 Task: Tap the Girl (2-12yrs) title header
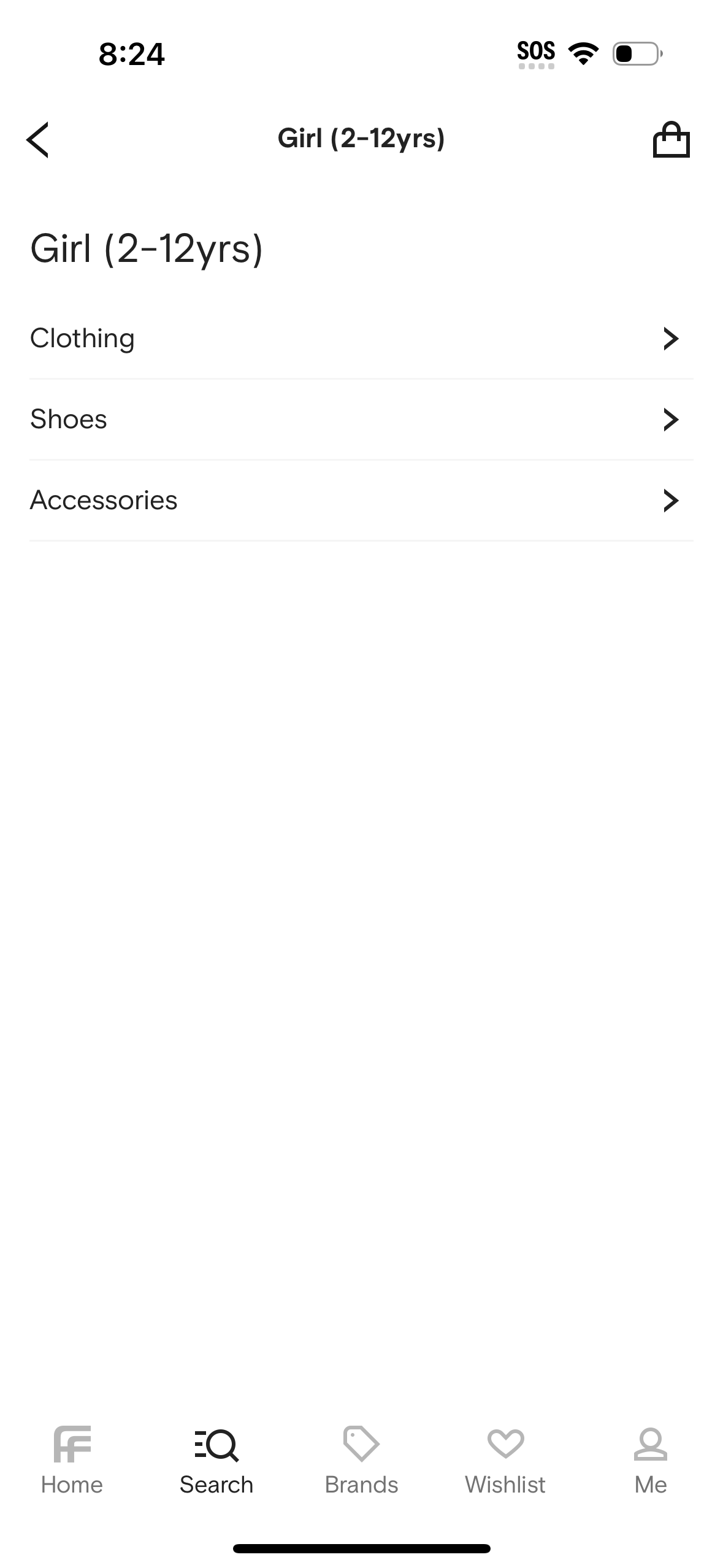coord(361,138)
